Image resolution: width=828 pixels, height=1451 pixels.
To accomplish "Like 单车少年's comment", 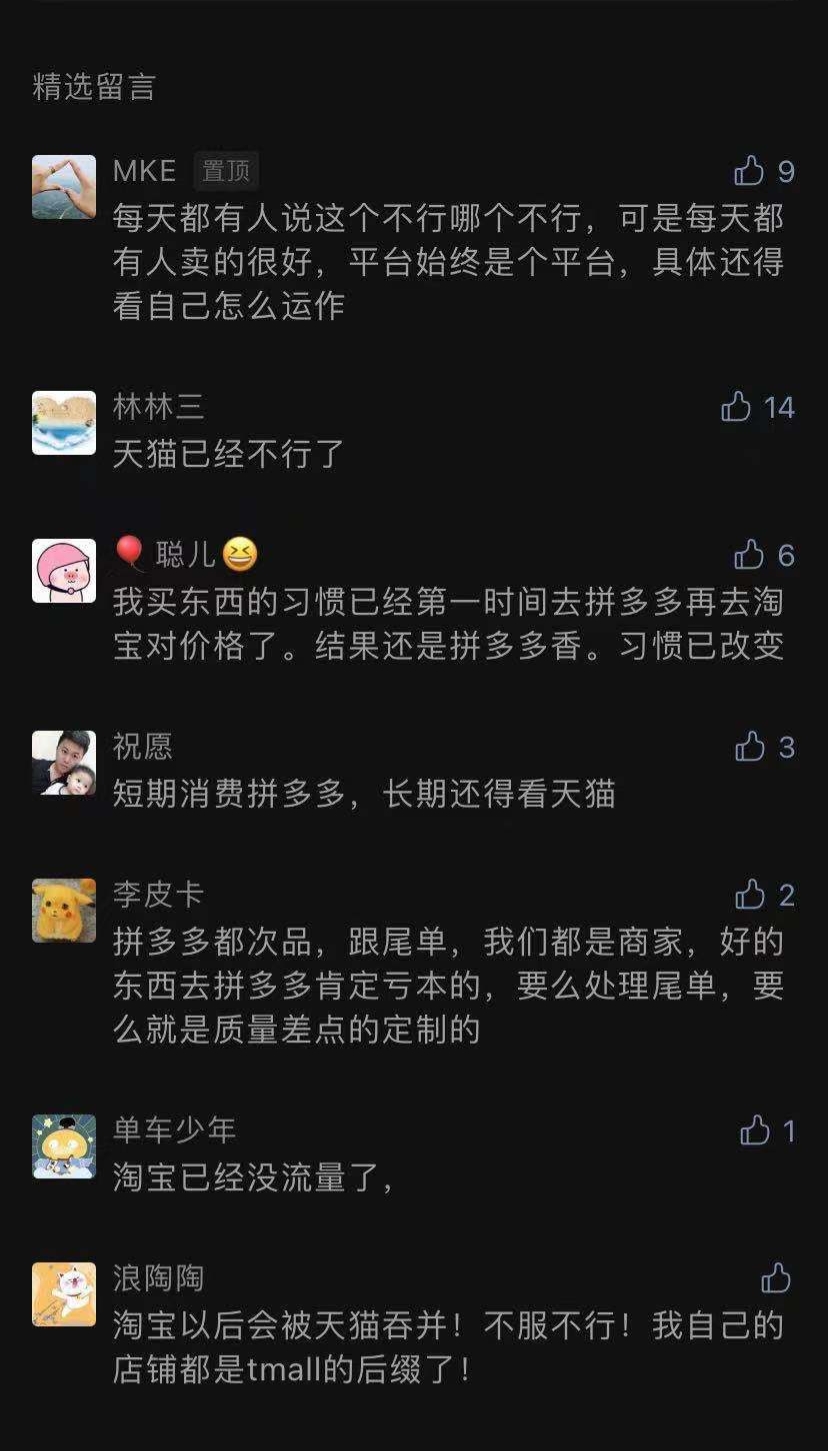I will click(x=755, y=1131).
